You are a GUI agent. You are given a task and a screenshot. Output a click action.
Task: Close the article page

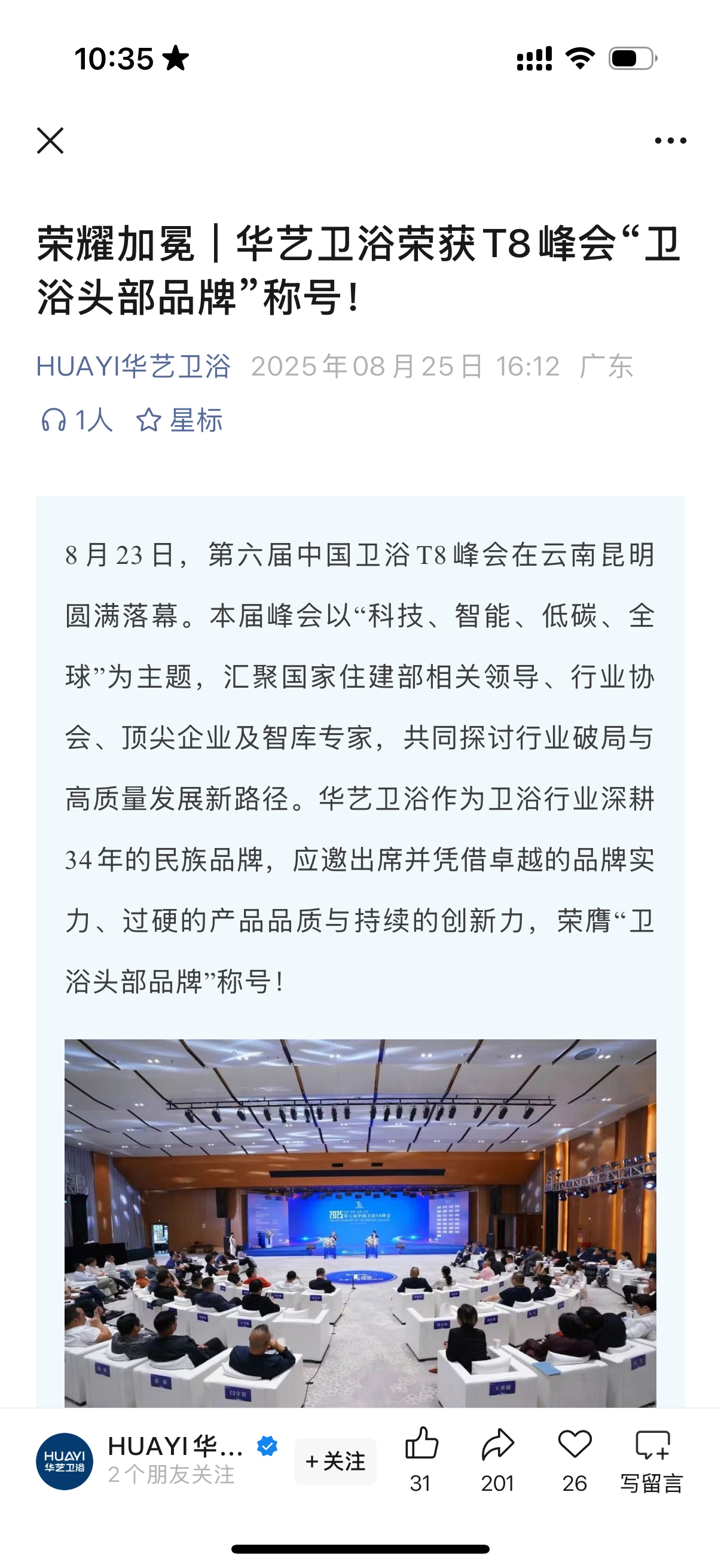[x=50, y=141]
